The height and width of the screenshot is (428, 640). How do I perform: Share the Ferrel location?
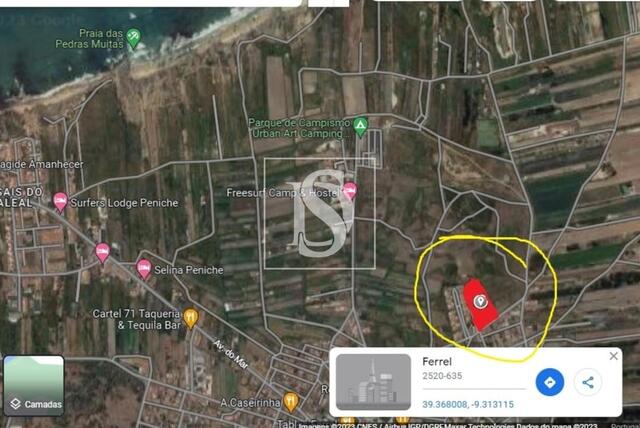tap(588, 381)
